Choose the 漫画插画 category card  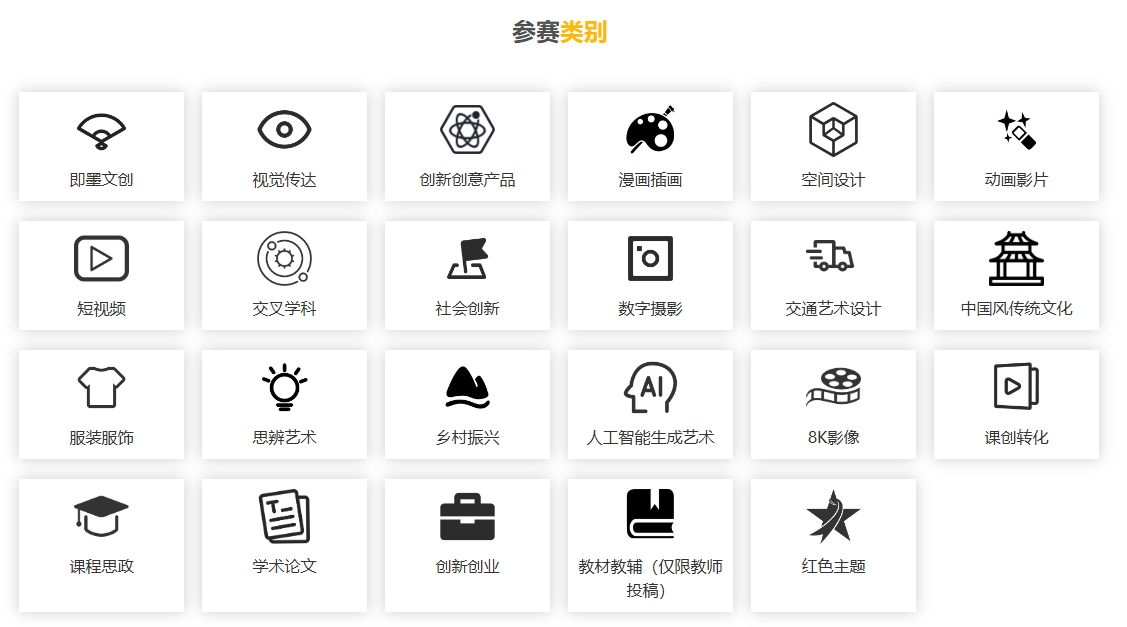650,147
